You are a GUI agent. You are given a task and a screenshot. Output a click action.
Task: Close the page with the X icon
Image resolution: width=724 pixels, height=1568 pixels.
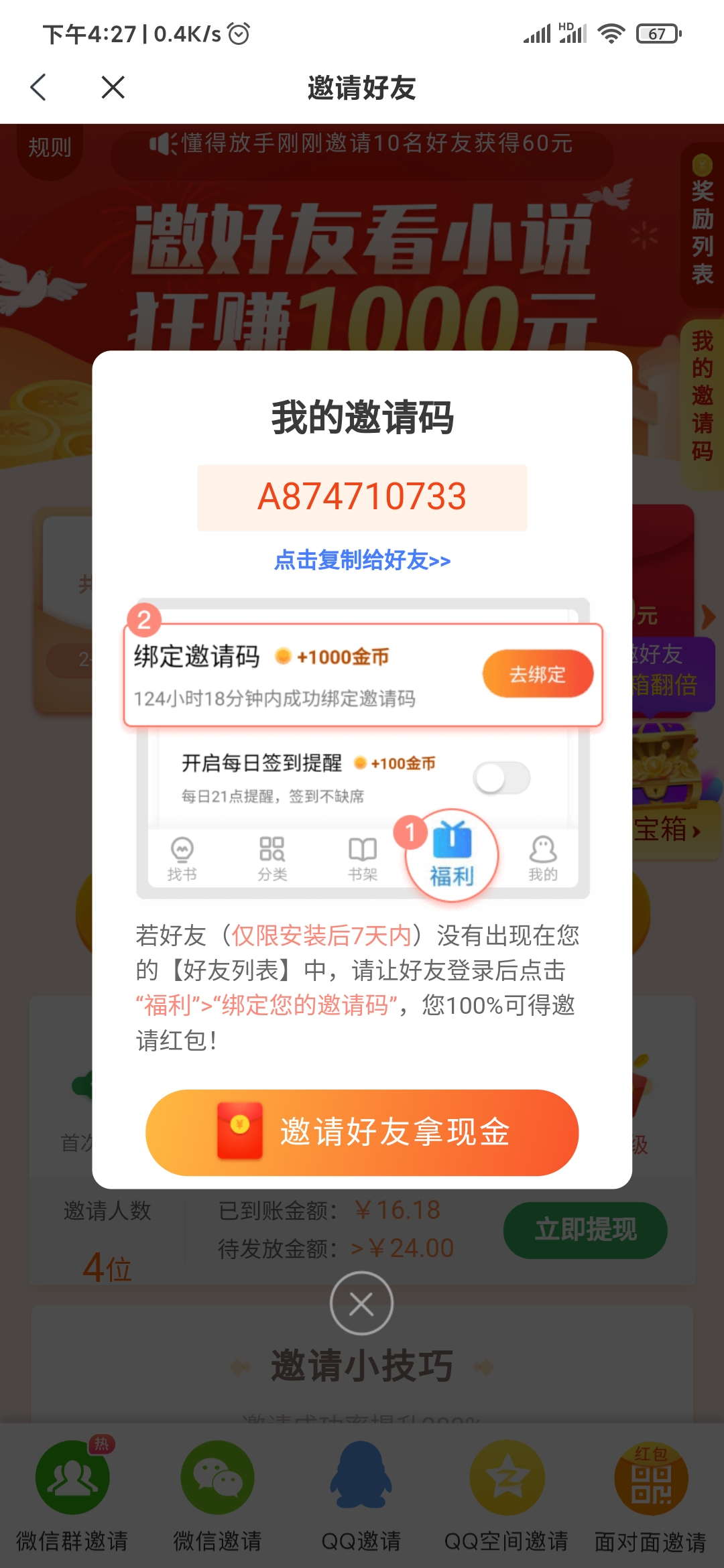tap(113, 87)
